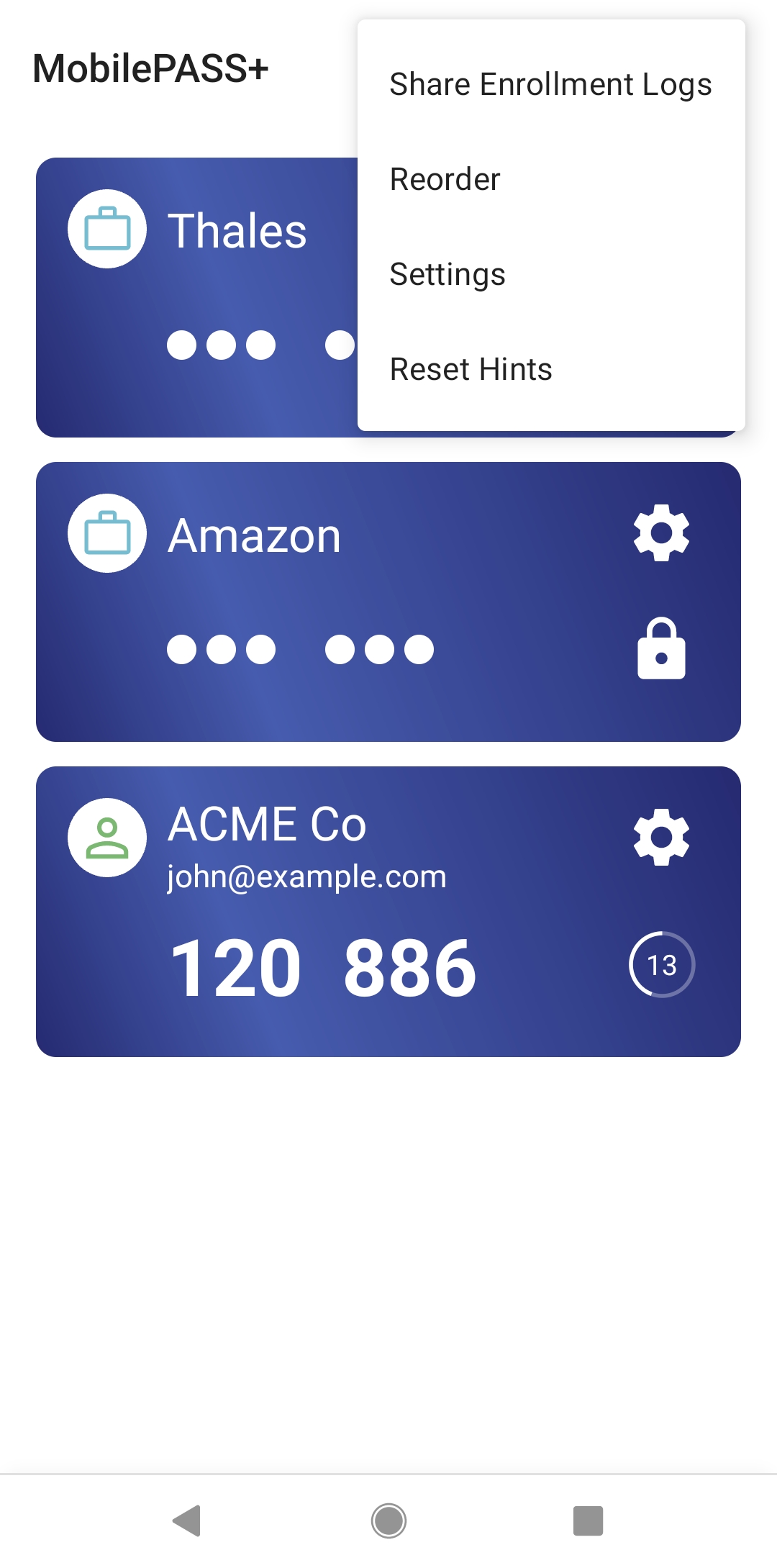The height and width of the screenshot is (1568, 777).
Task: Go back using the system back button
Action: tap(187, 1521)
